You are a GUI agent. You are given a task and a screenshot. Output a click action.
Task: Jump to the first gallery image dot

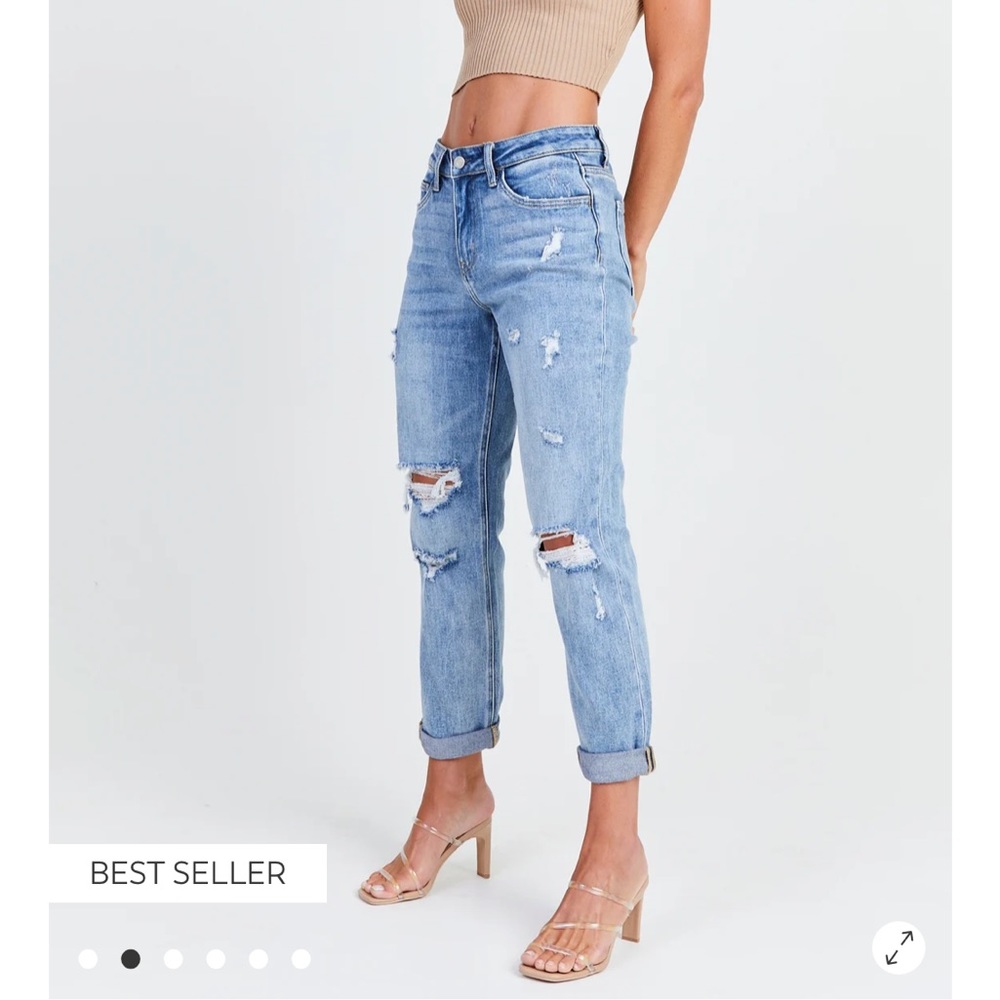(x=88, y=959)
